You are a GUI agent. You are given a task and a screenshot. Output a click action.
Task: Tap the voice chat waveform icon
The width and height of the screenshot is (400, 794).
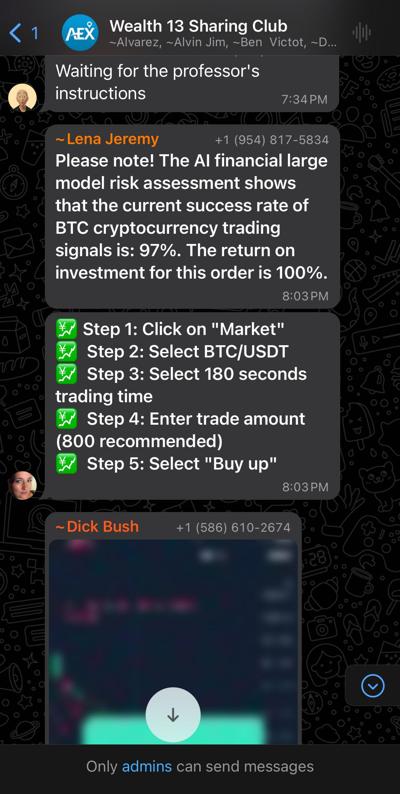point(362,33)
